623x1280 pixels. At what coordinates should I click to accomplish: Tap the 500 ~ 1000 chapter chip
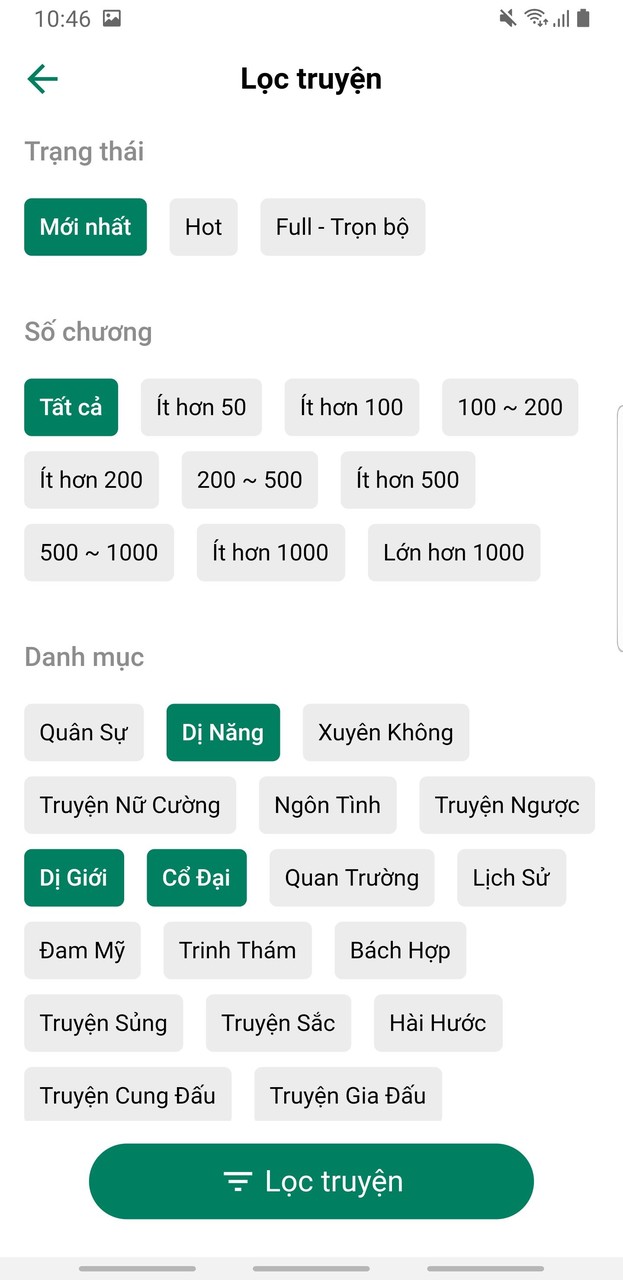(x=99, y=552)
